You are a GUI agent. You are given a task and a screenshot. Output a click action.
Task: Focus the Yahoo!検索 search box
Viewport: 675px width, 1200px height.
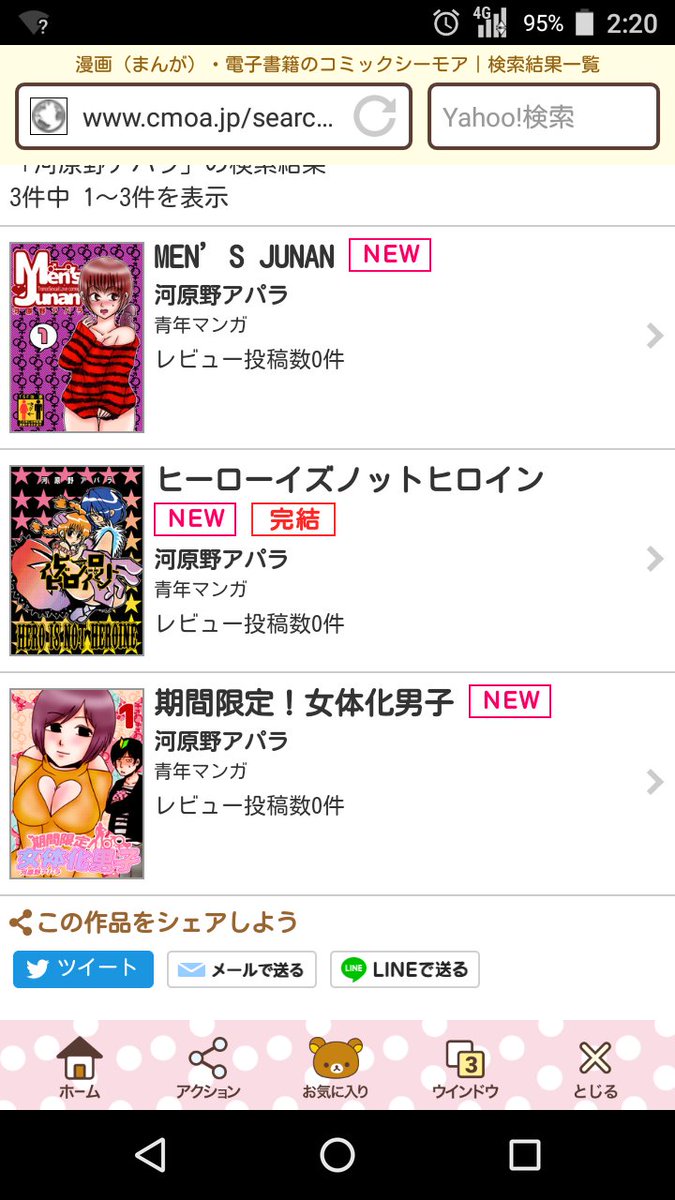tap(543, 118)
